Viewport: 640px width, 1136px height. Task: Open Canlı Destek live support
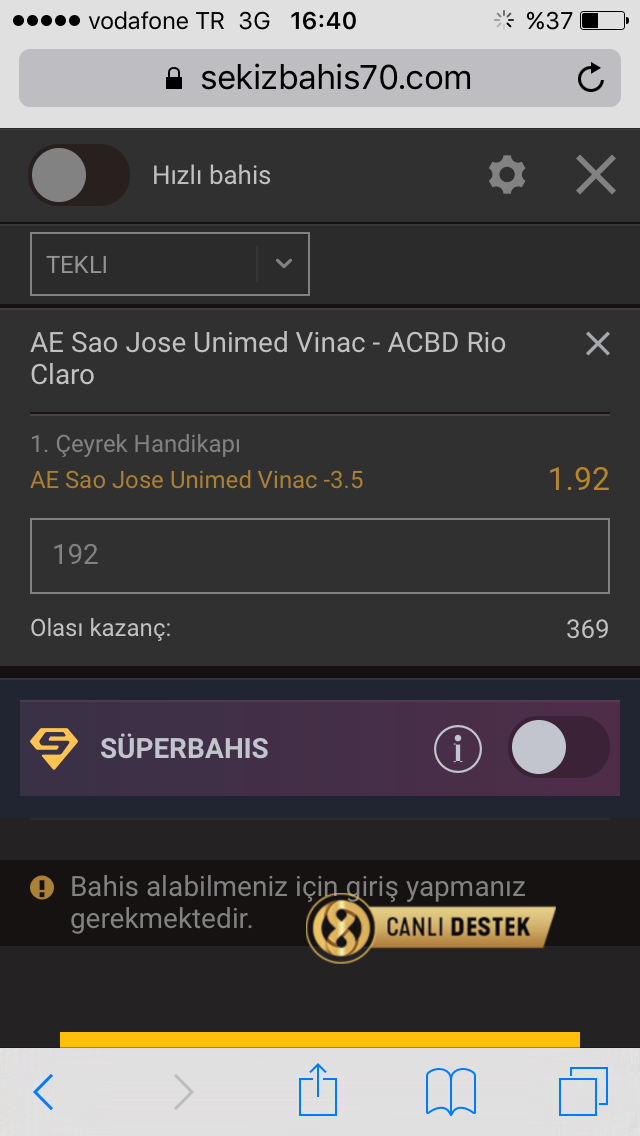[431, 927]
